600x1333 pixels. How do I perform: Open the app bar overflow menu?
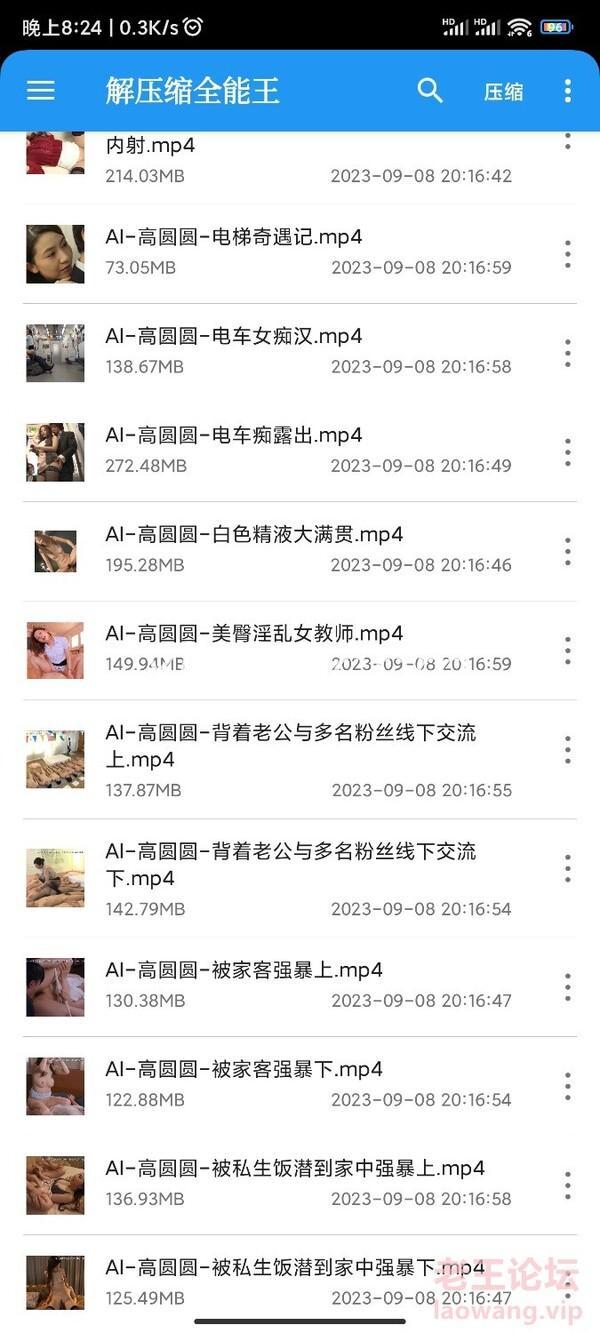[567, 91]
